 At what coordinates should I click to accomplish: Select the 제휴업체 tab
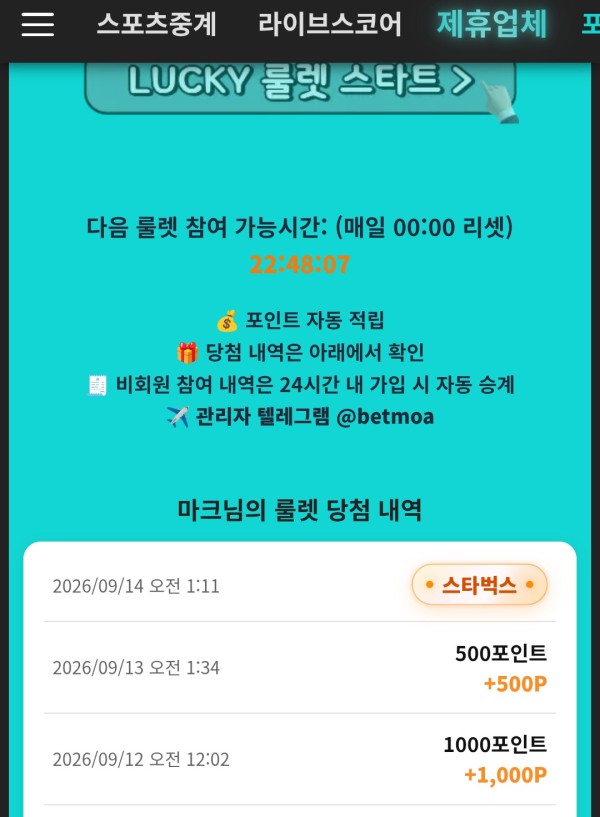point(492,24)
